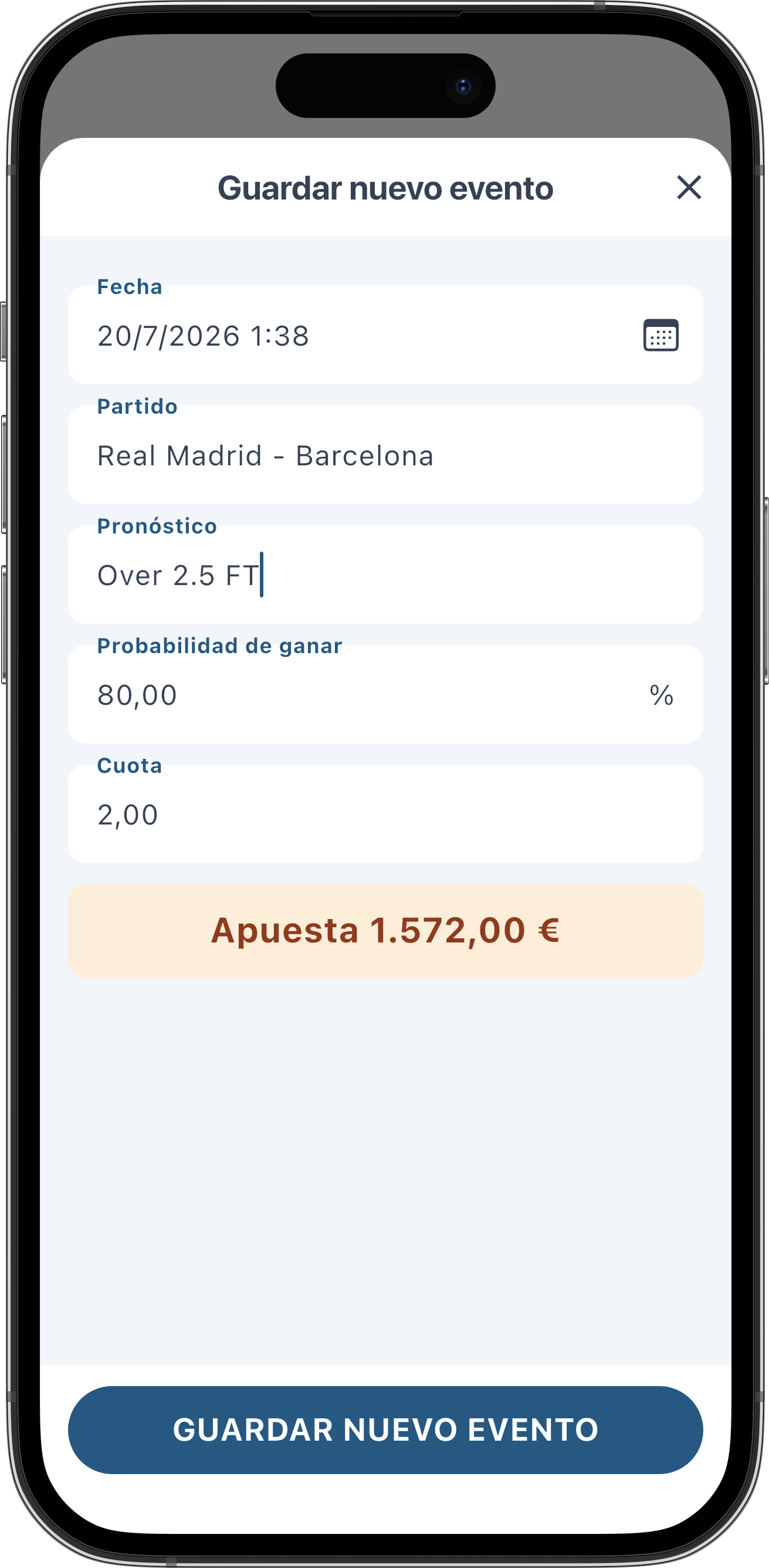Tap the Partido field with Real Madrid - Barcelona
769x1568 pixels.
pyautogui.click(x=385, y=455)
